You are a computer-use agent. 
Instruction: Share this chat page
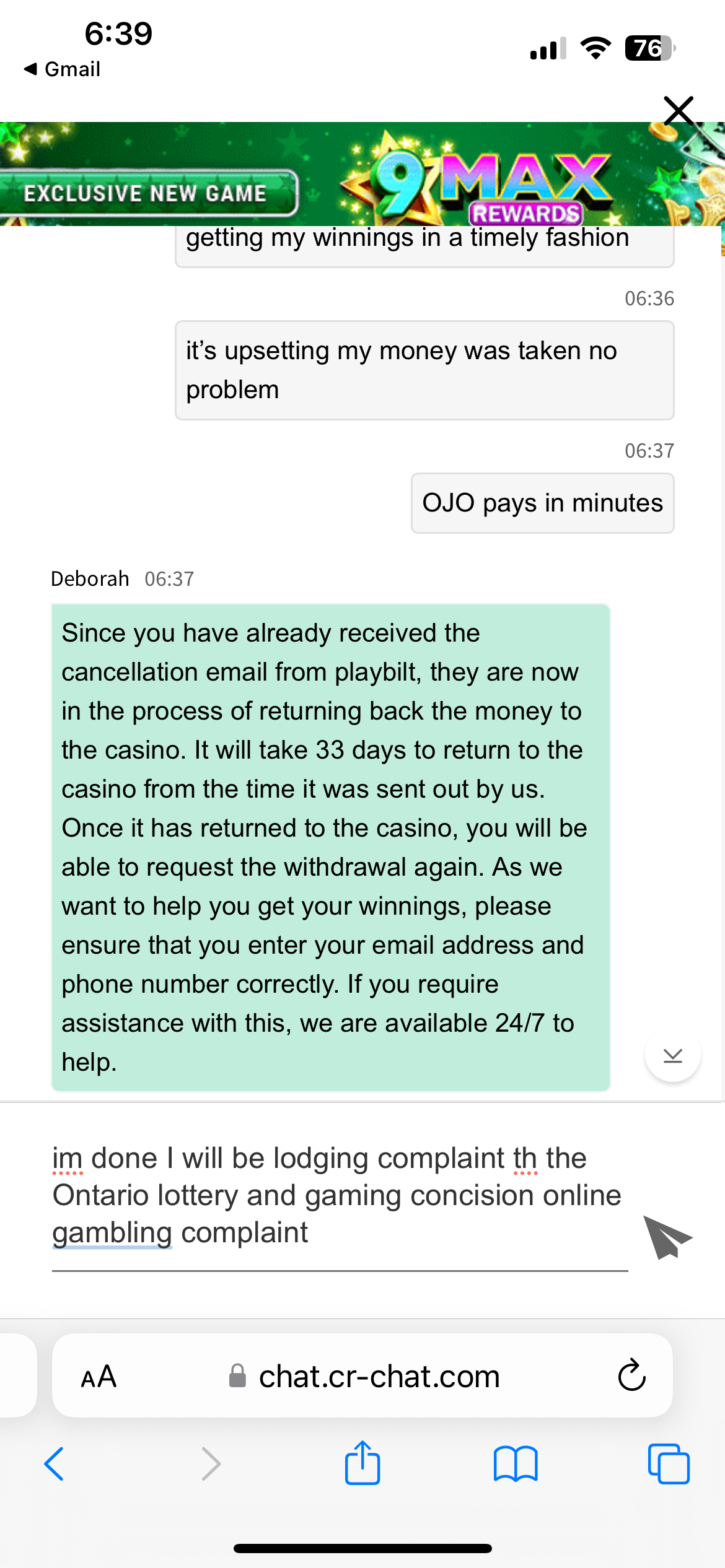(362, 1463)
